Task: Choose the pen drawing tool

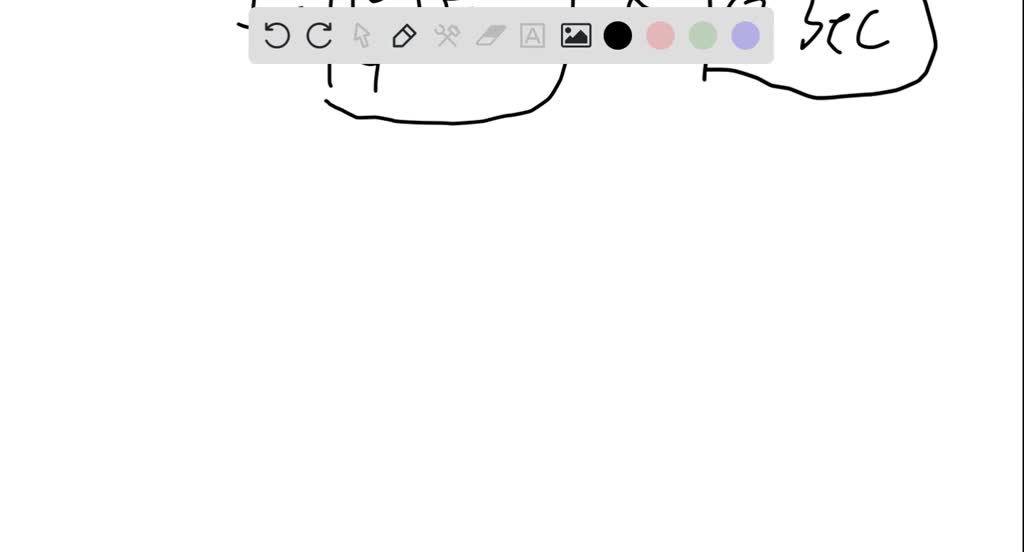Action: tap(404, 37)
